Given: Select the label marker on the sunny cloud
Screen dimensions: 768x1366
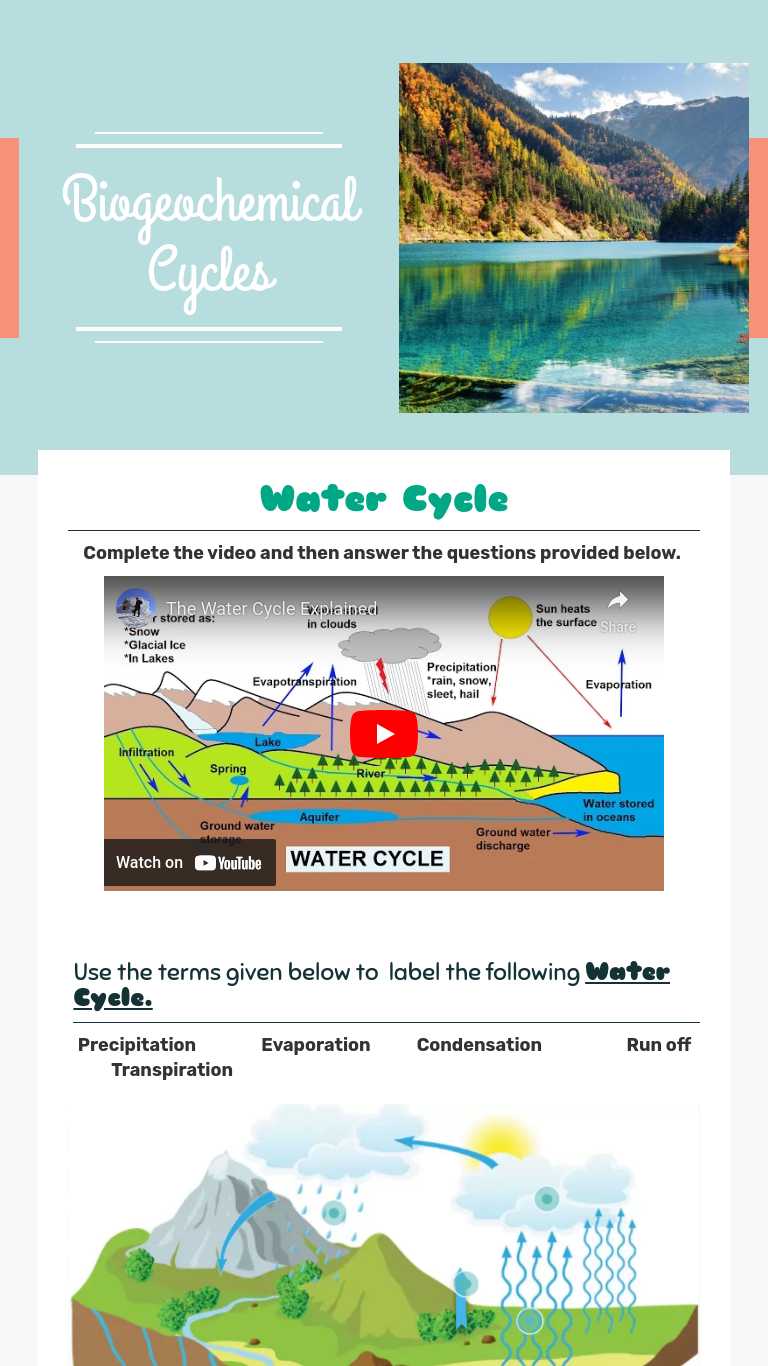Looking at the screenshot, I should [546, 1198].
